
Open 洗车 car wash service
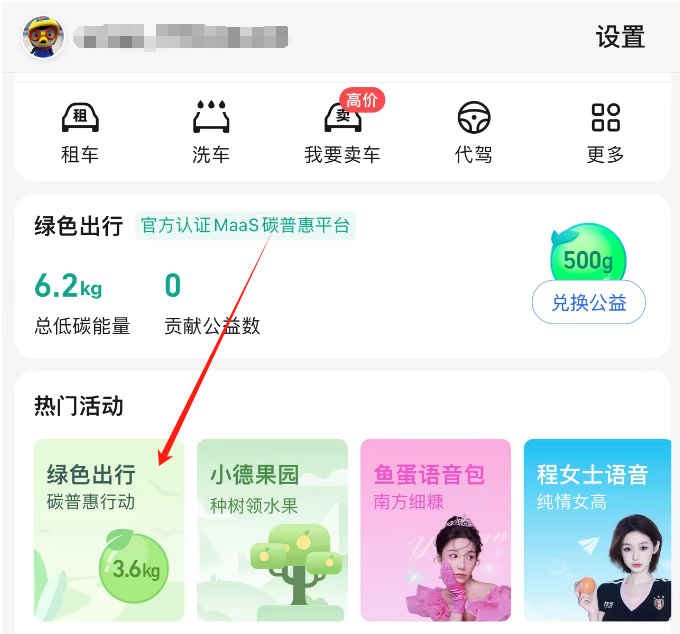tap(211, 132)
